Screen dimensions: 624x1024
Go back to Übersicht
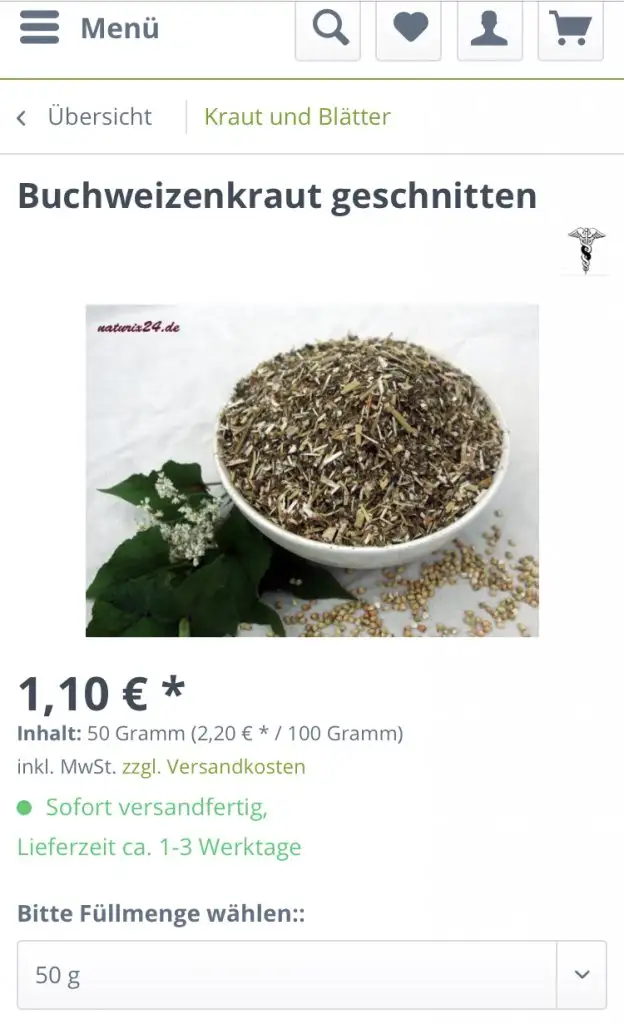[x=86, y=117]
